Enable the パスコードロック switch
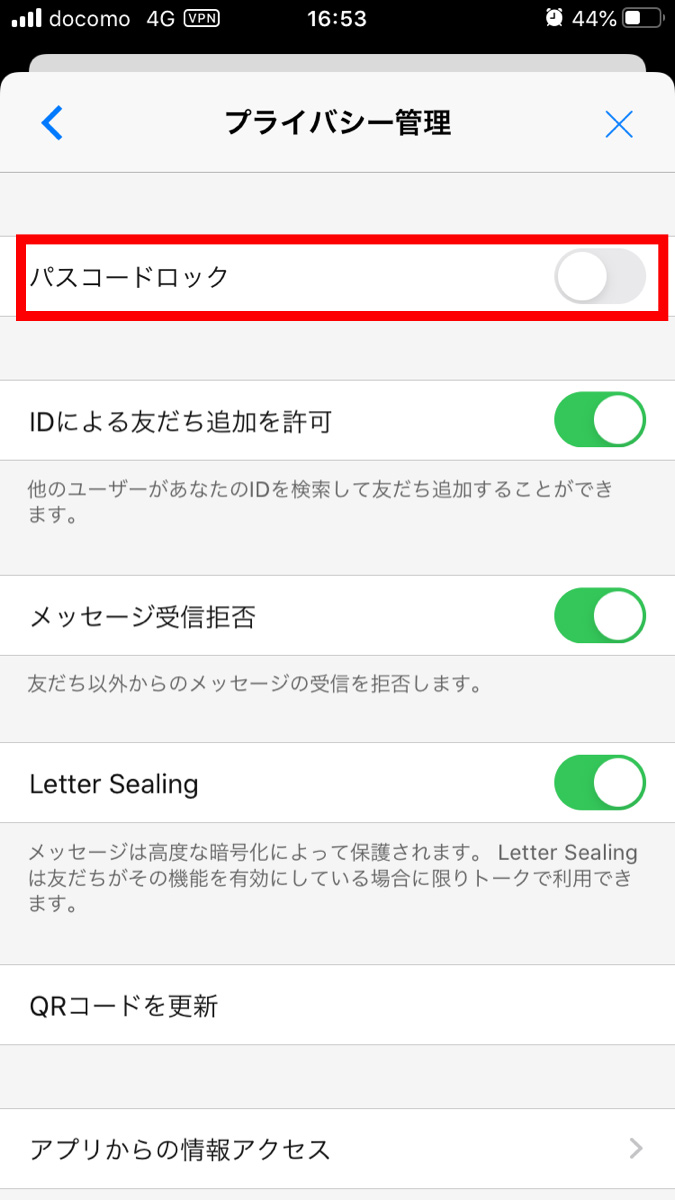Image resolution: width=675 pixels, height=1200 pixels. [600, 277]
